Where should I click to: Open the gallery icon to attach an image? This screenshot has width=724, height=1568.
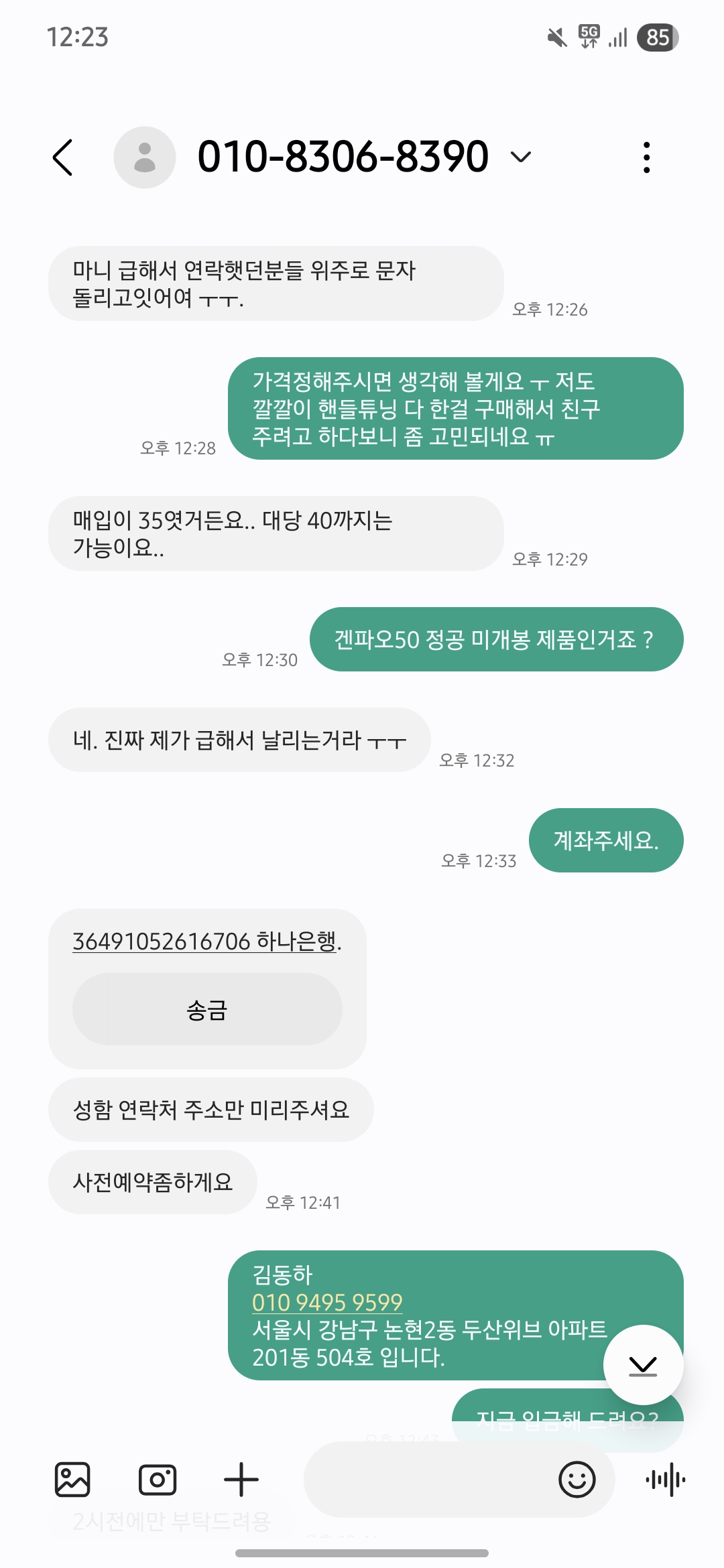coord(72,1479)
